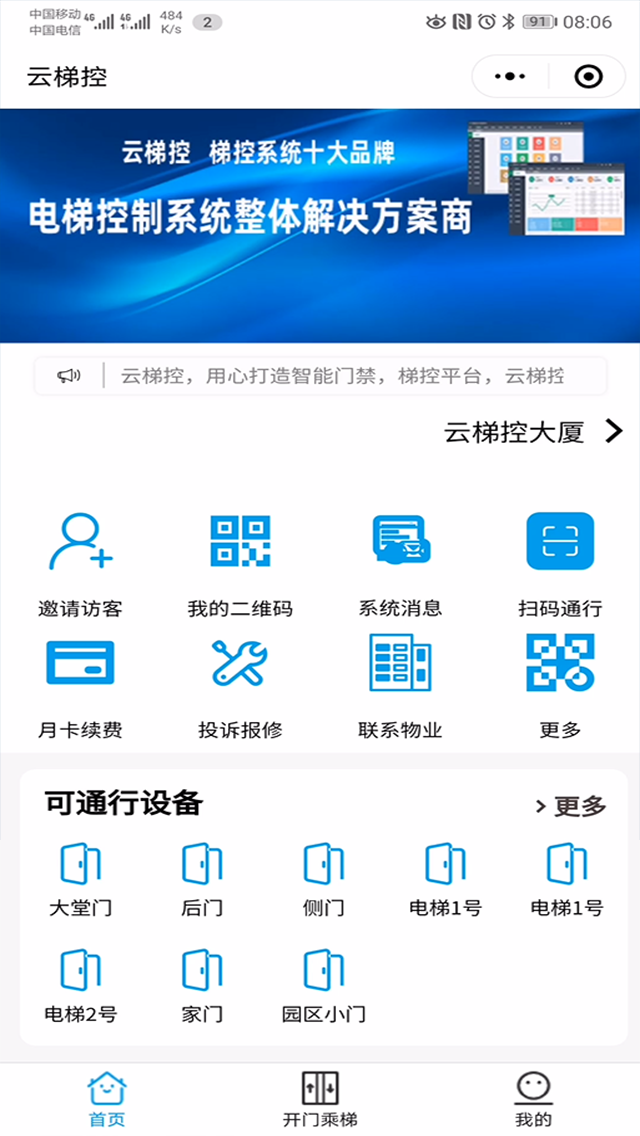Screen dimensions: 640x1136
Task: Select the 后门 device
Action: coord(202,878)
